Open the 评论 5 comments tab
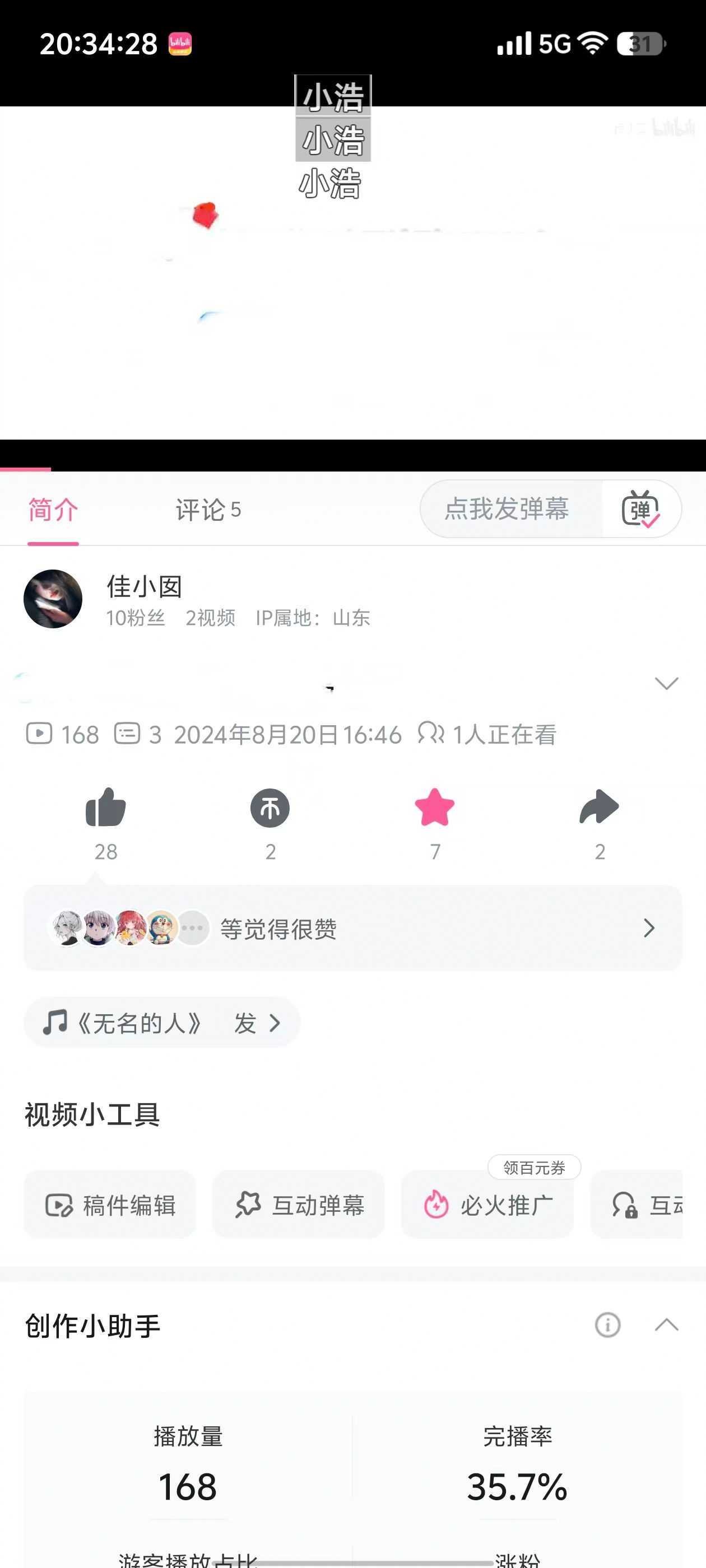The image size is (706, 1568). pyautogui.click(x=208, y=510)
